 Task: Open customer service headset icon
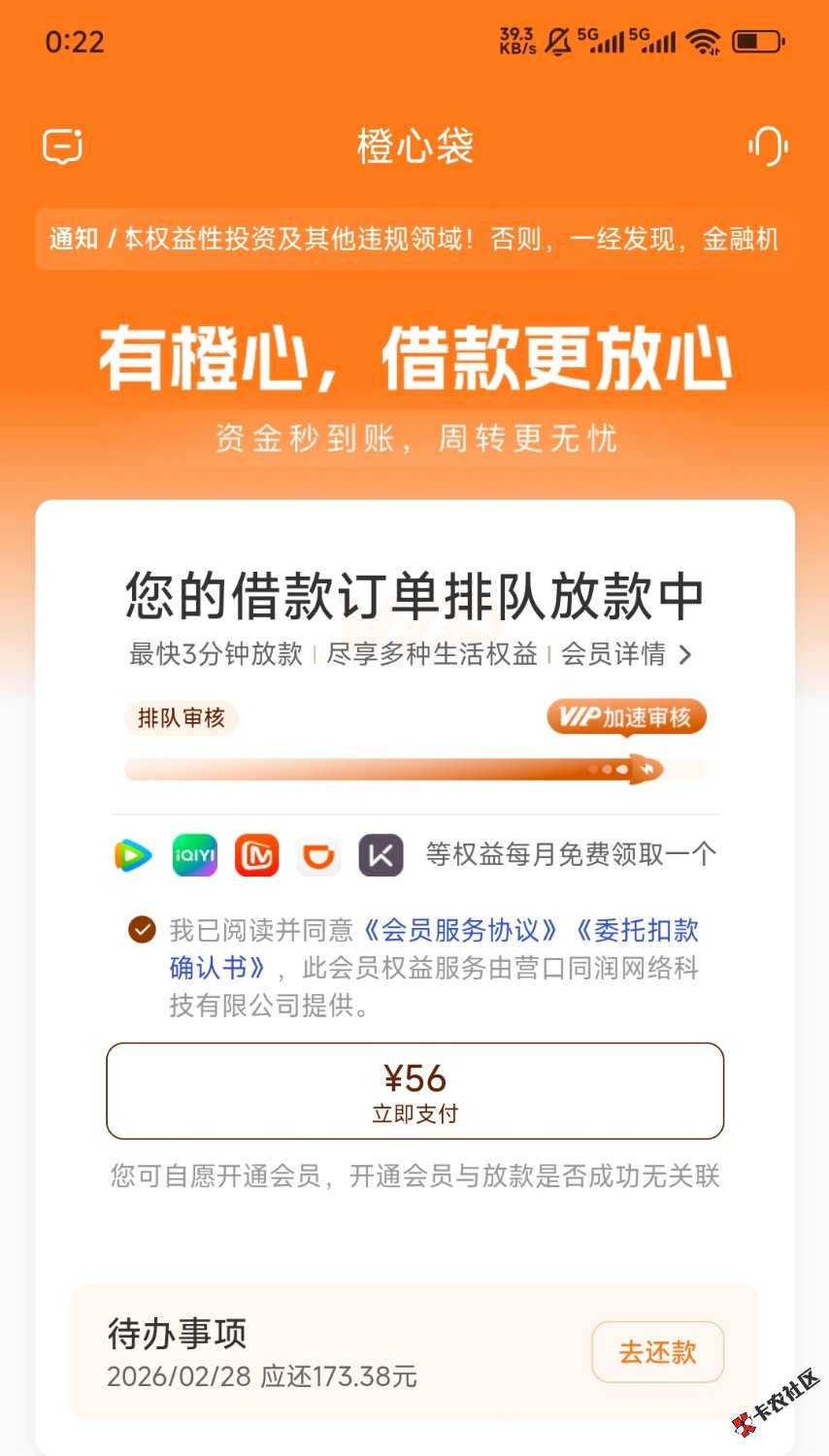[768, 147]
